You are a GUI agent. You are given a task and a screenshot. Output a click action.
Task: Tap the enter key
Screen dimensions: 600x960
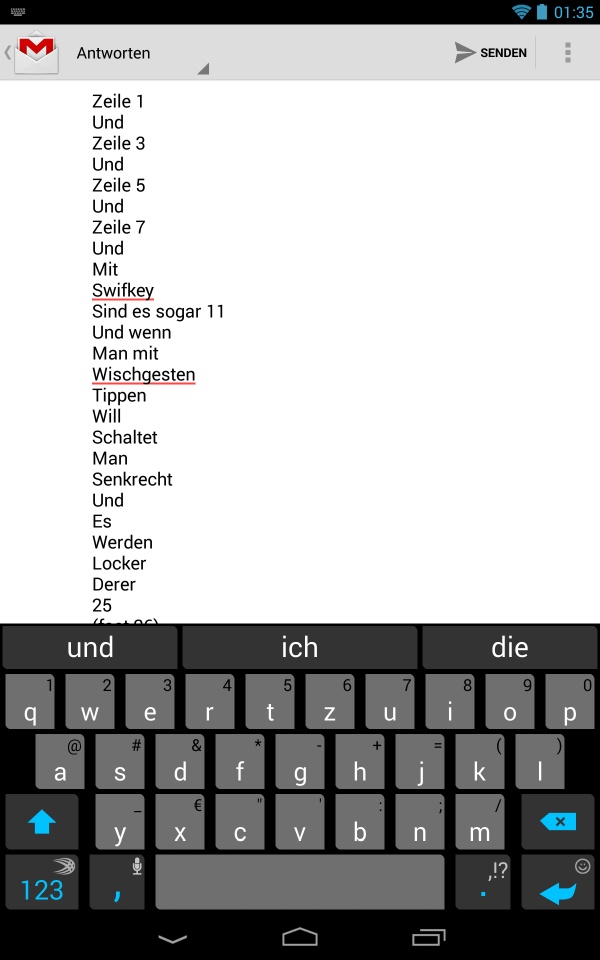[x=558, y=882]
